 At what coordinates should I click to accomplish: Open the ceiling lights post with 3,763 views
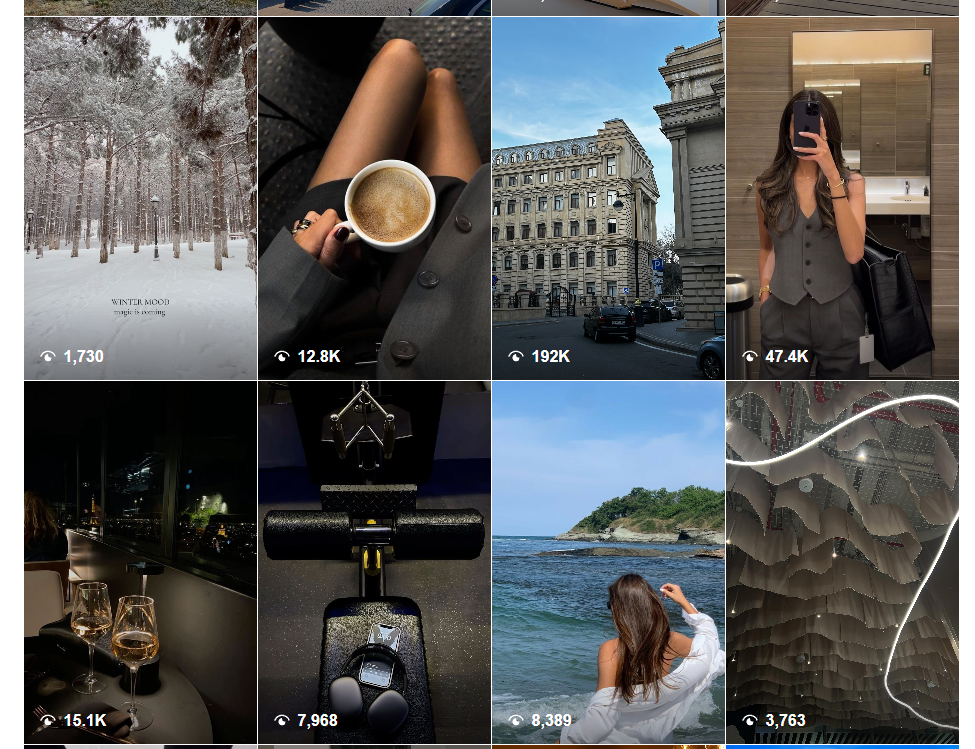tap(842, 562)
